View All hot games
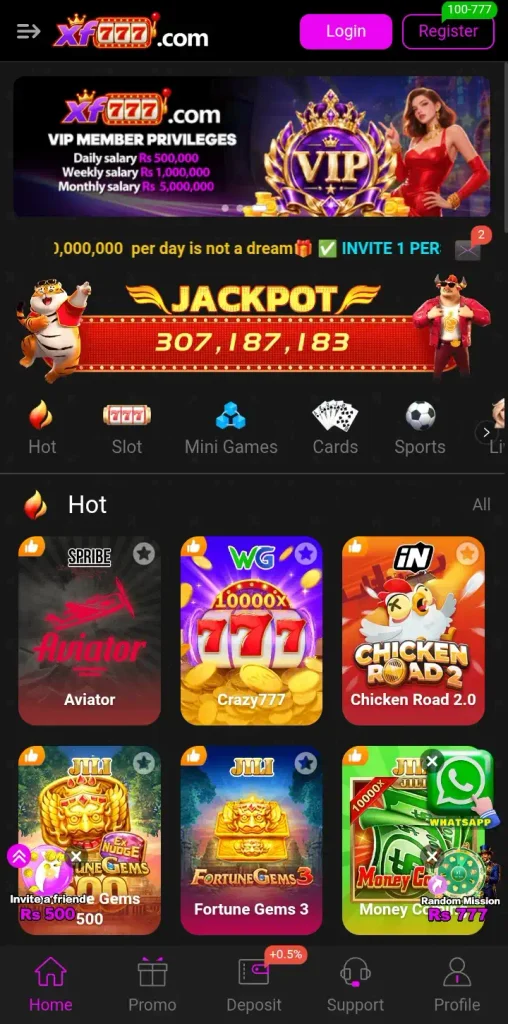 click(x=481, y=504)
